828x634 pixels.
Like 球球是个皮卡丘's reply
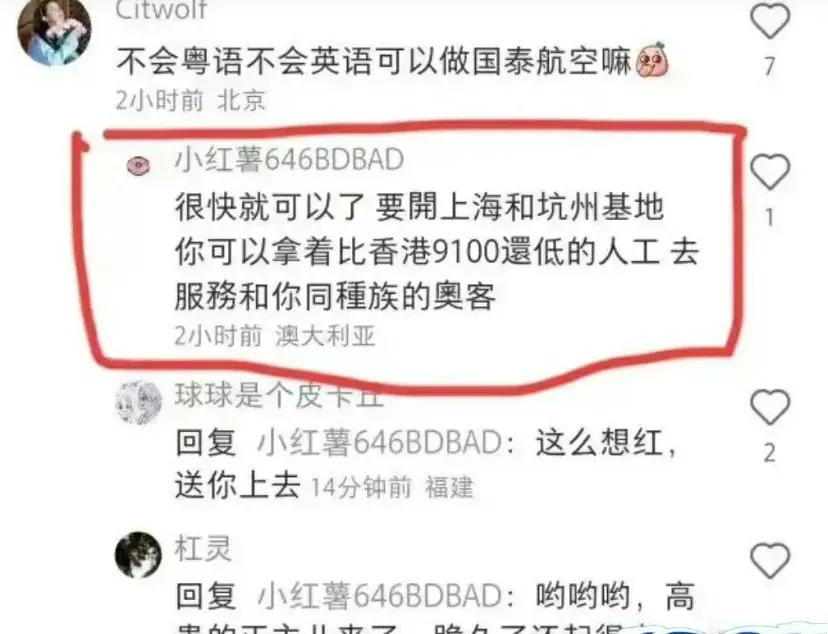(x=769, y=408)
